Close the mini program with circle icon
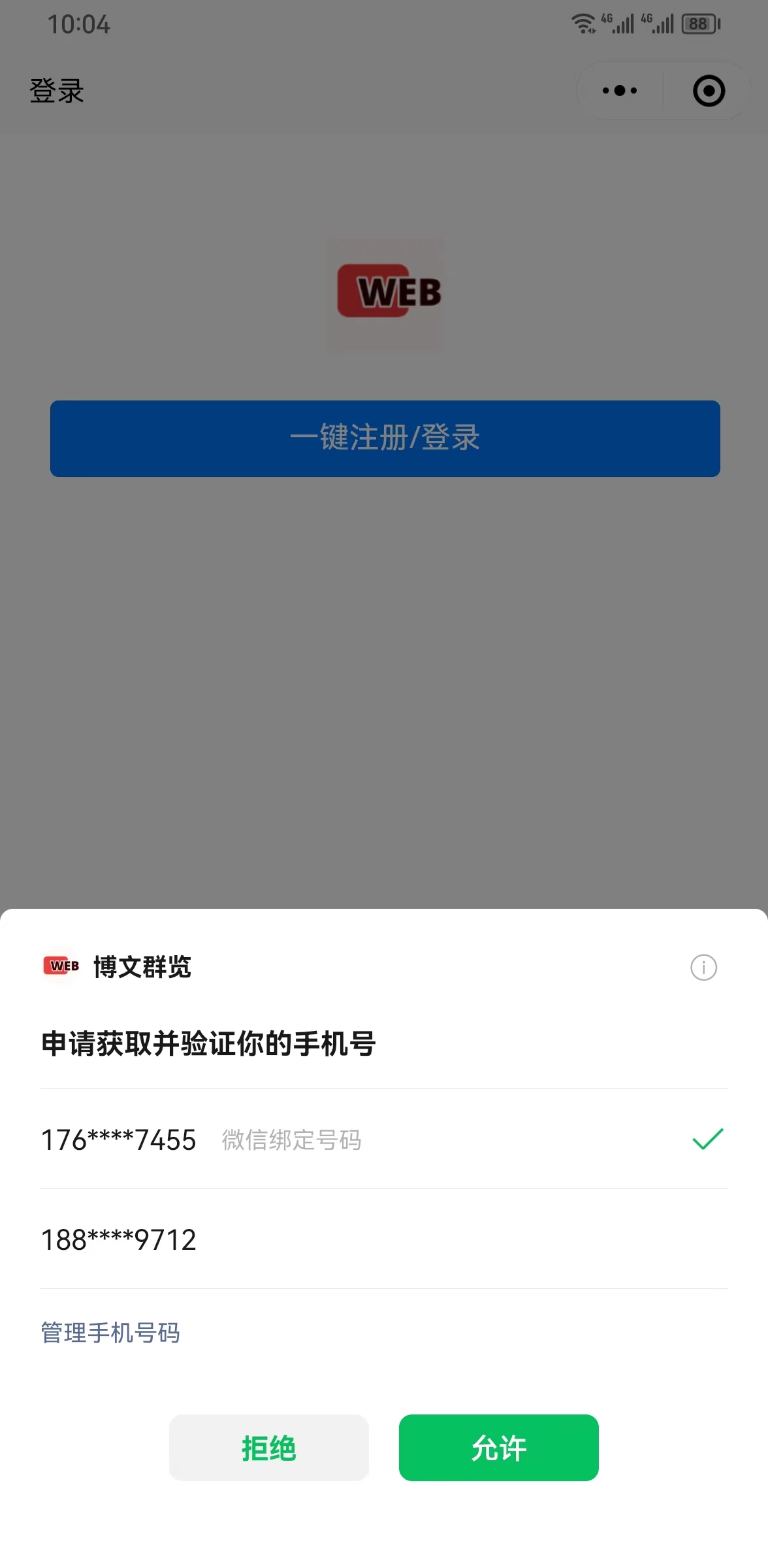768x1568 pixels. pyautogui.click(x=709, y=91)
